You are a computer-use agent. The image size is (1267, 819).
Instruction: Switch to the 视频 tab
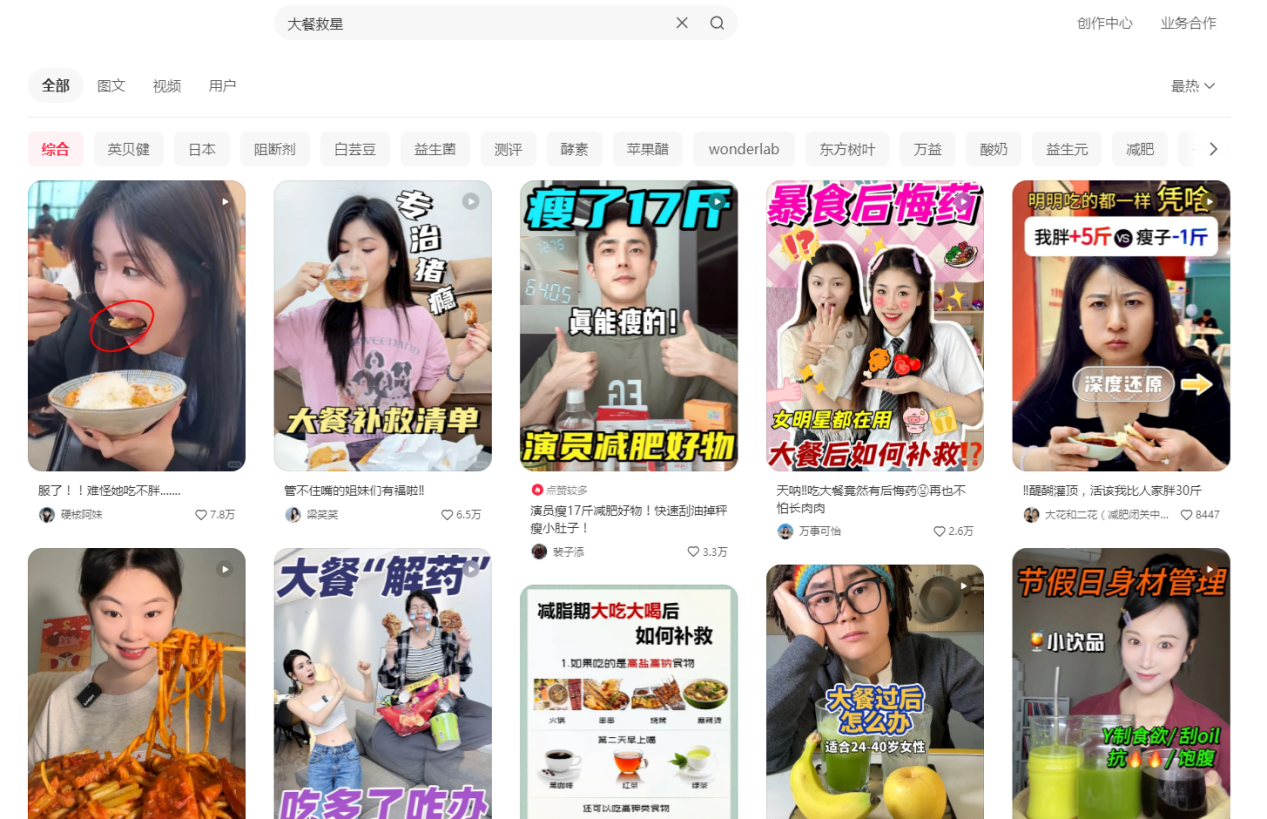[167, 86]
